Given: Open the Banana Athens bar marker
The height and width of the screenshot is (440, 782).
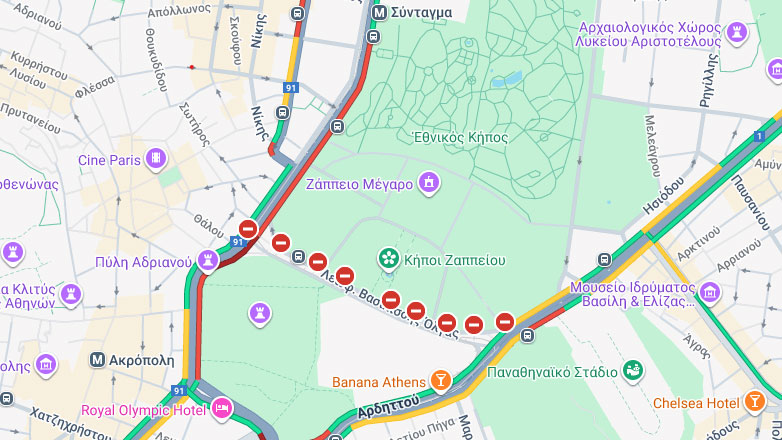Looking at the screenshot, I should (x=439, y=380).
